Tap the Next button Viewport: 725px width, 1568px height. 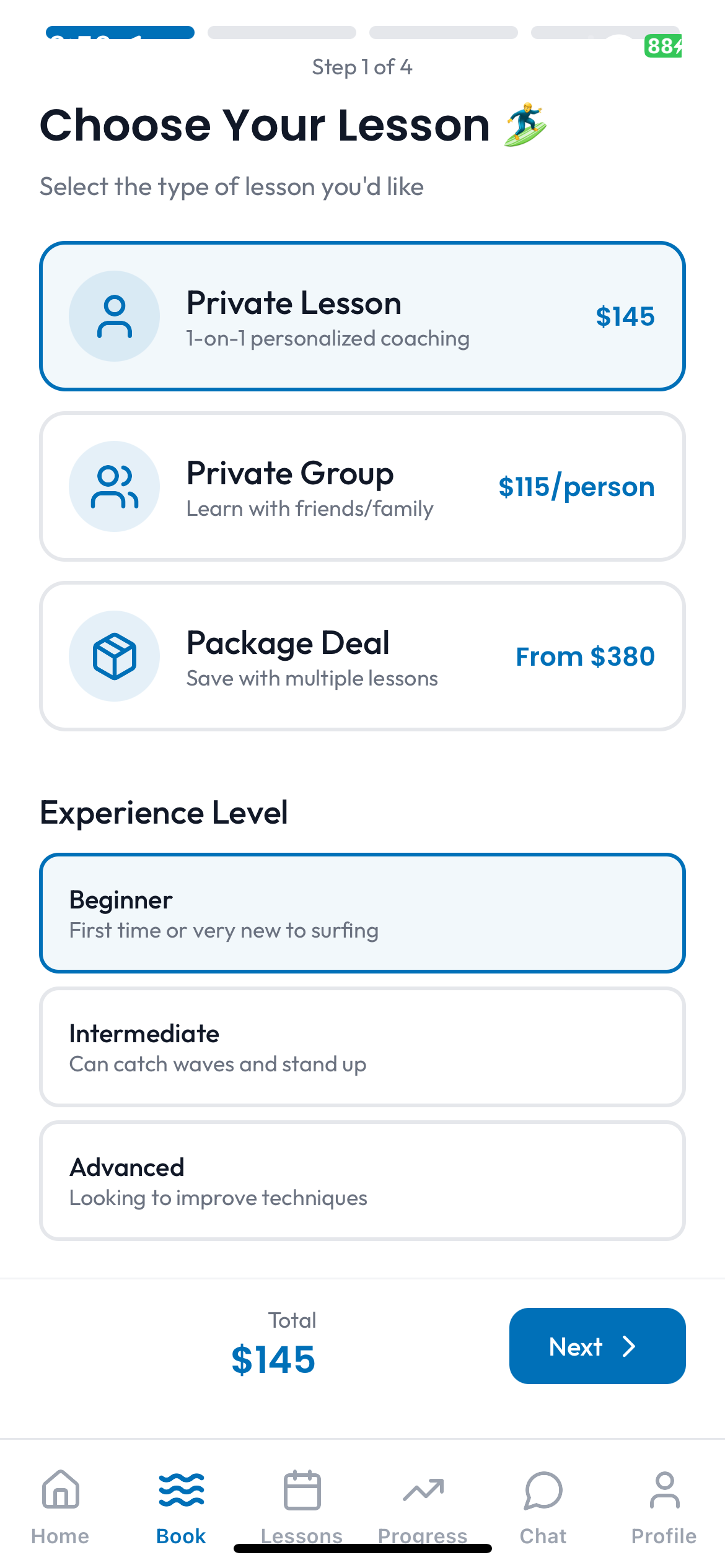(x=597, y=1346)
